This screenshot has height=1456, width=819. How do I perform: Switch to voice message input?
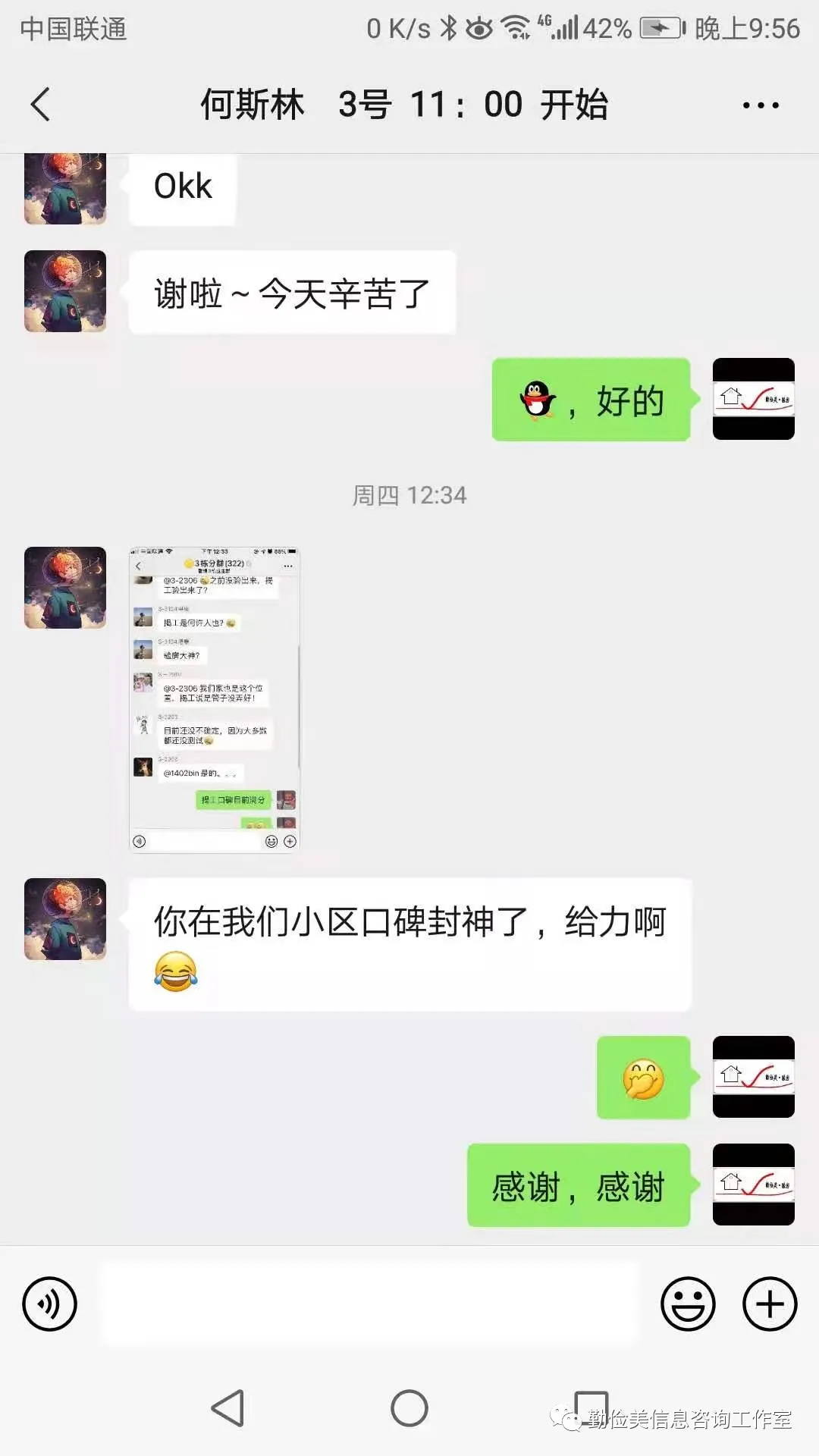click(x=50, y=1304)
